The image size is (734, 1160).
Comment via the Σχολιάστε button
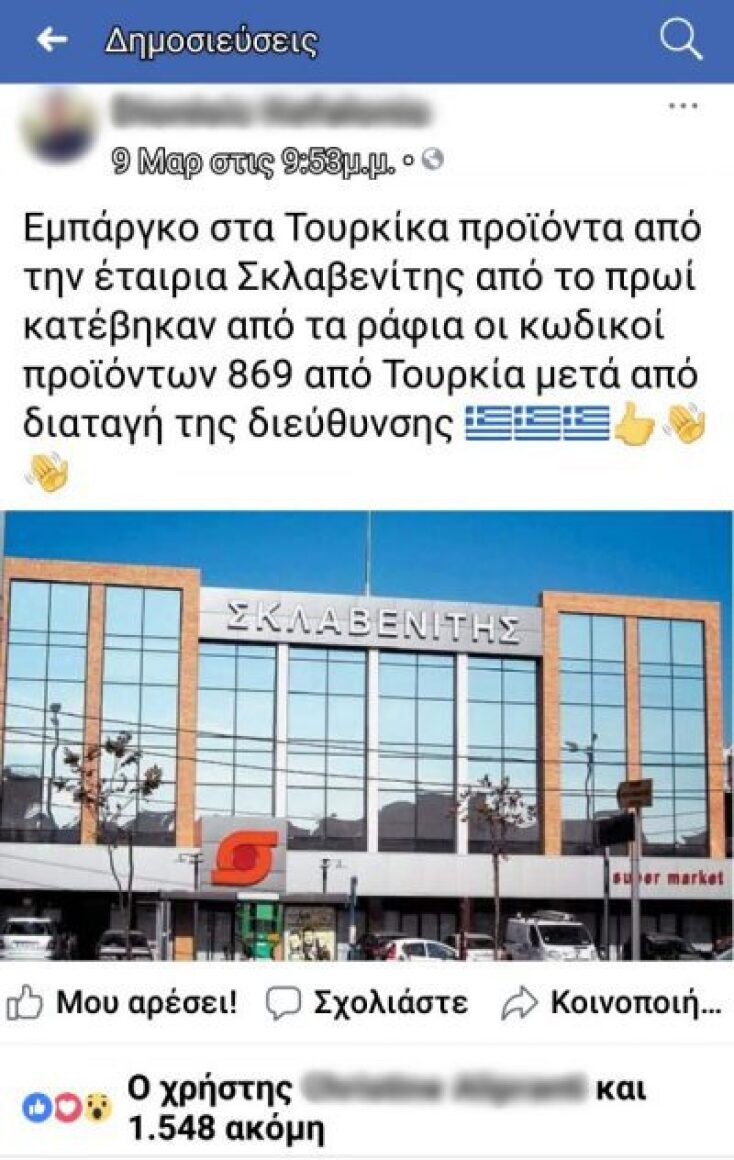(367, 1002)
